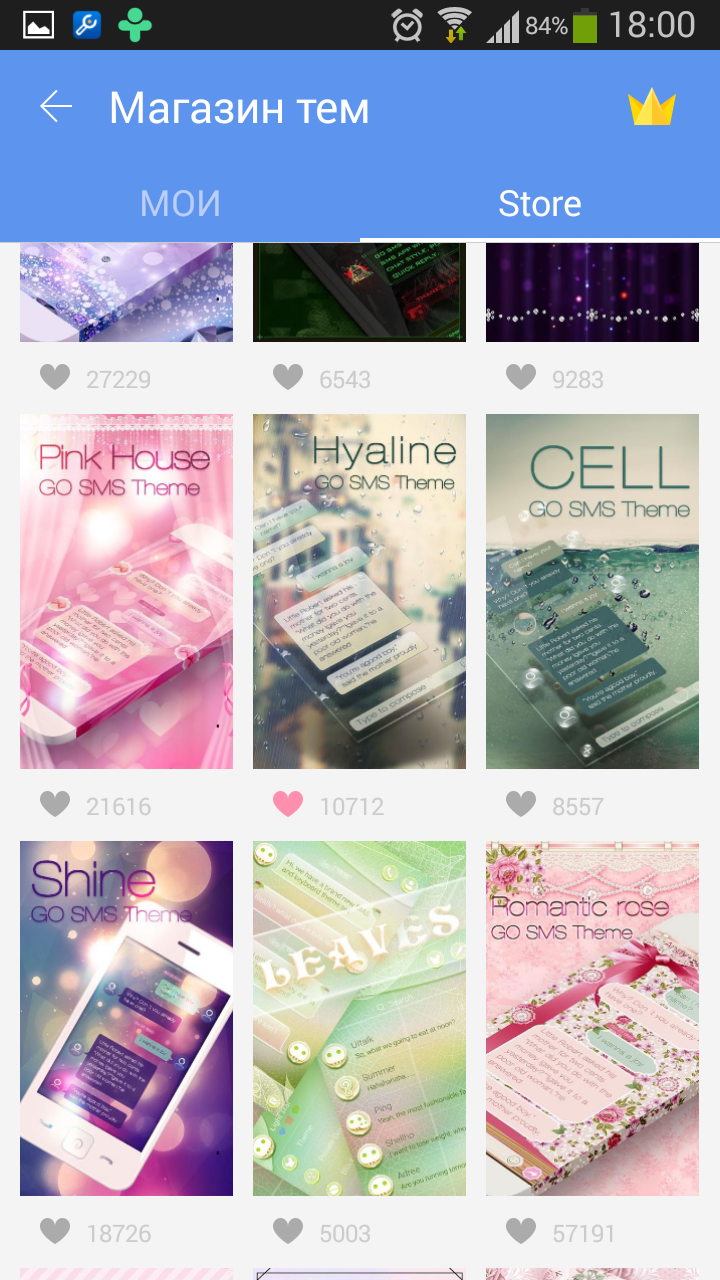Switch to the МОИ tab
720x1280 pixels.
[180, 204]
